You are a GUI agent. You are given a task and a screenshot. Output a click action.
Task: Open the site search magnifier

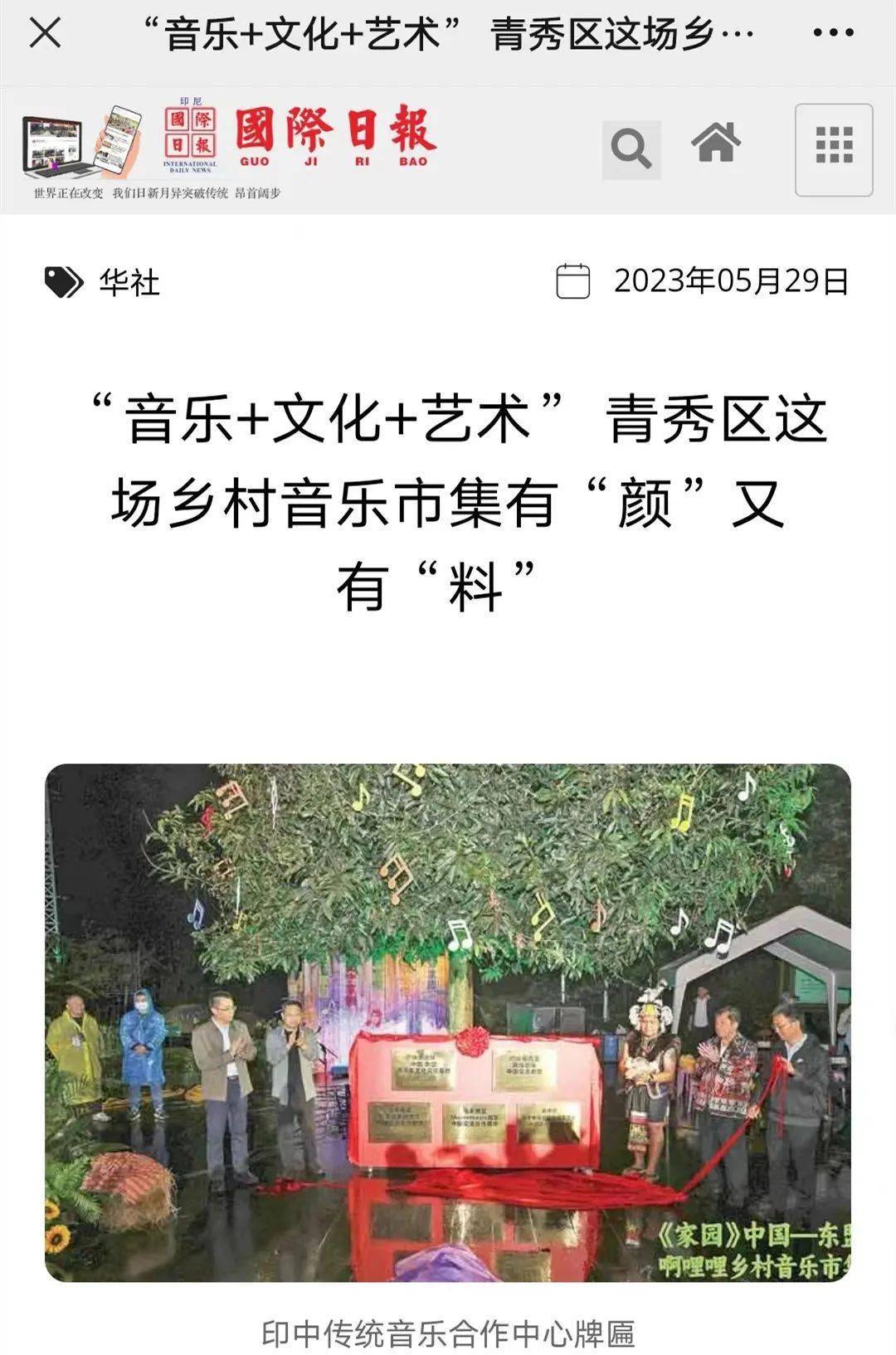click(x=631, y=149)
